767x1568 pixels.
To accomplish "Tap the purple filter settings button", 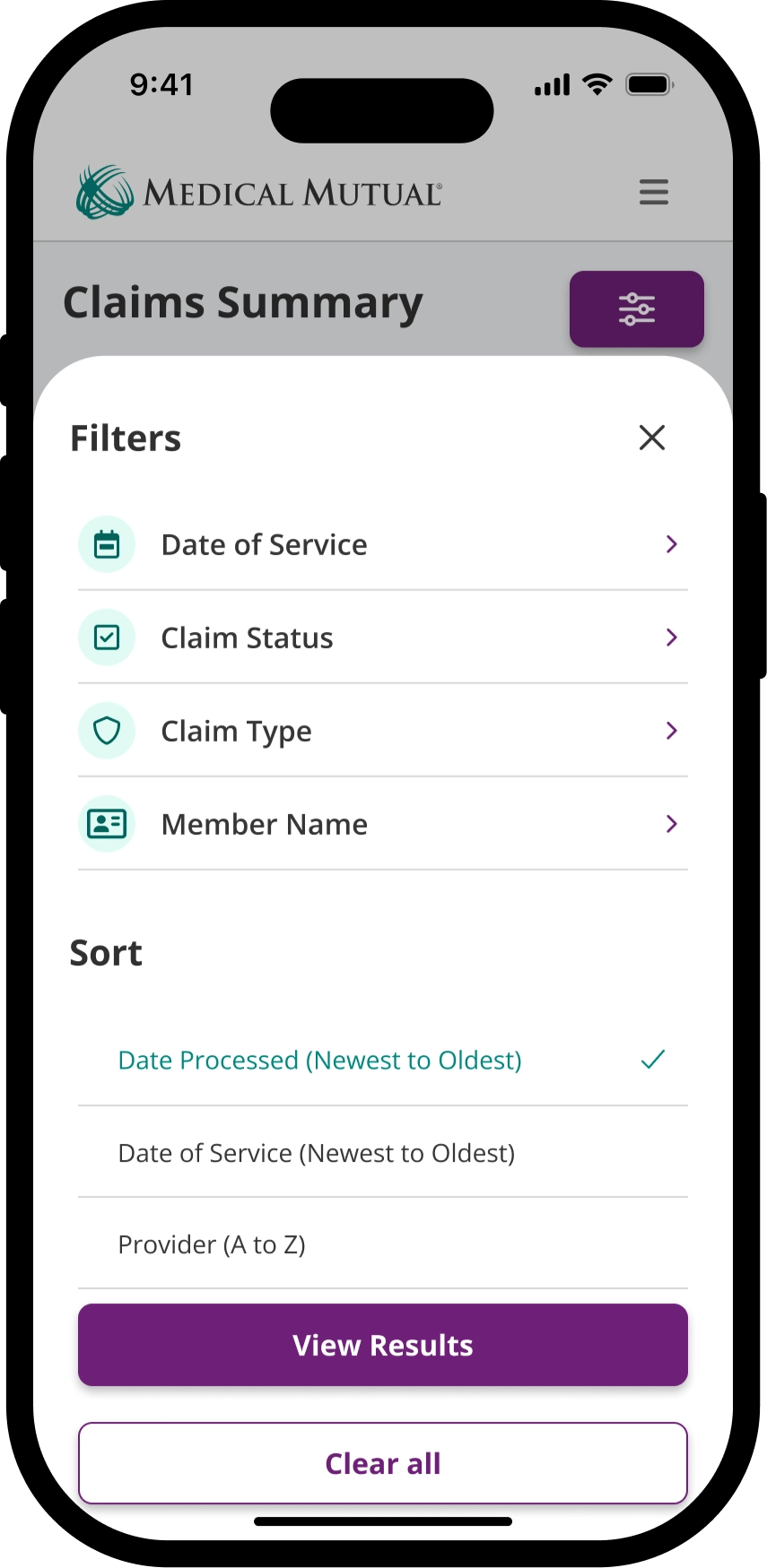I will tap(636, 309).
